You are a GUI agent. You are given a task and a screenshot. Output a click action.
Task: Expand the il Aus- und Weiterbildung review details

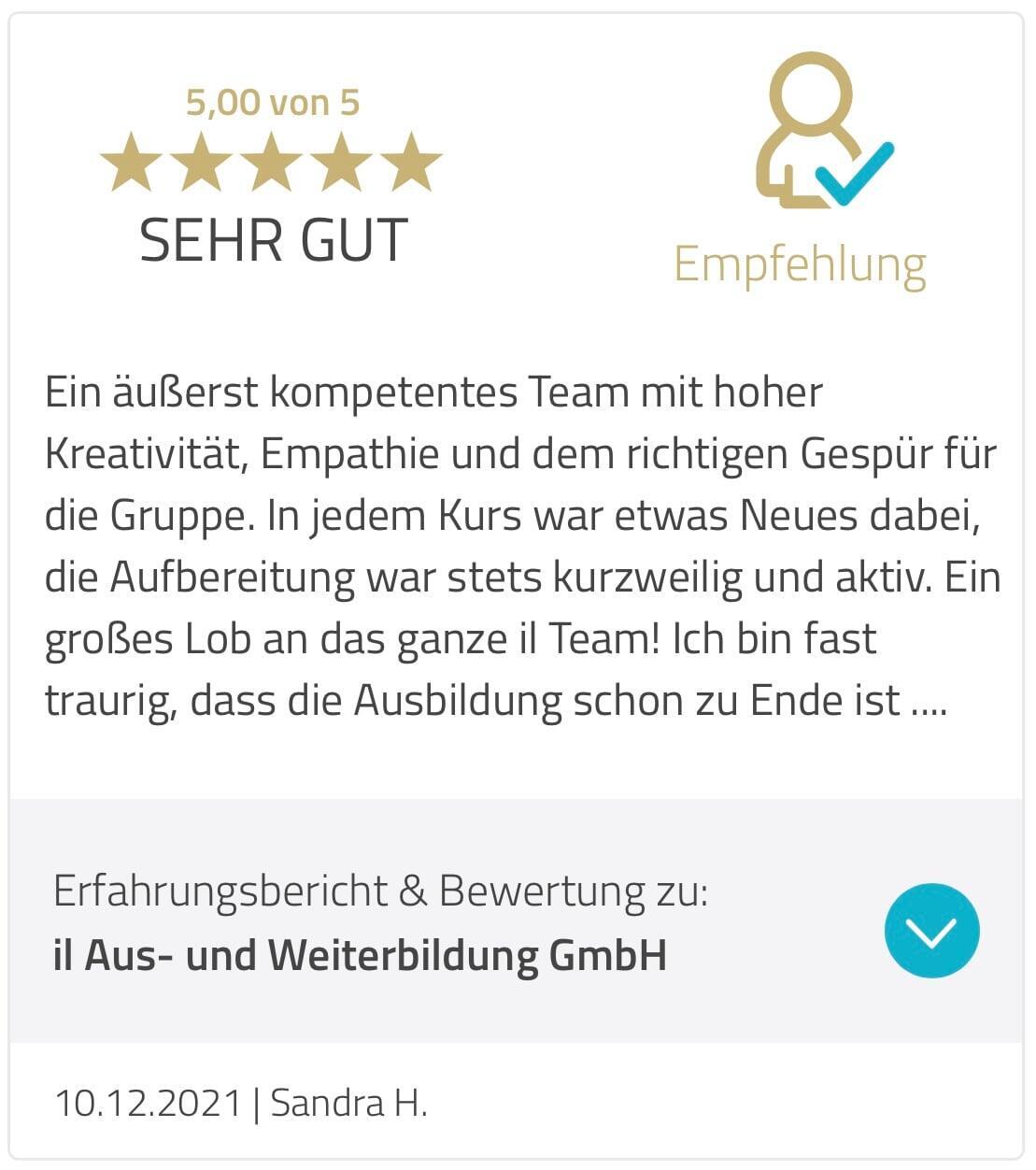[x=930, y=930]
